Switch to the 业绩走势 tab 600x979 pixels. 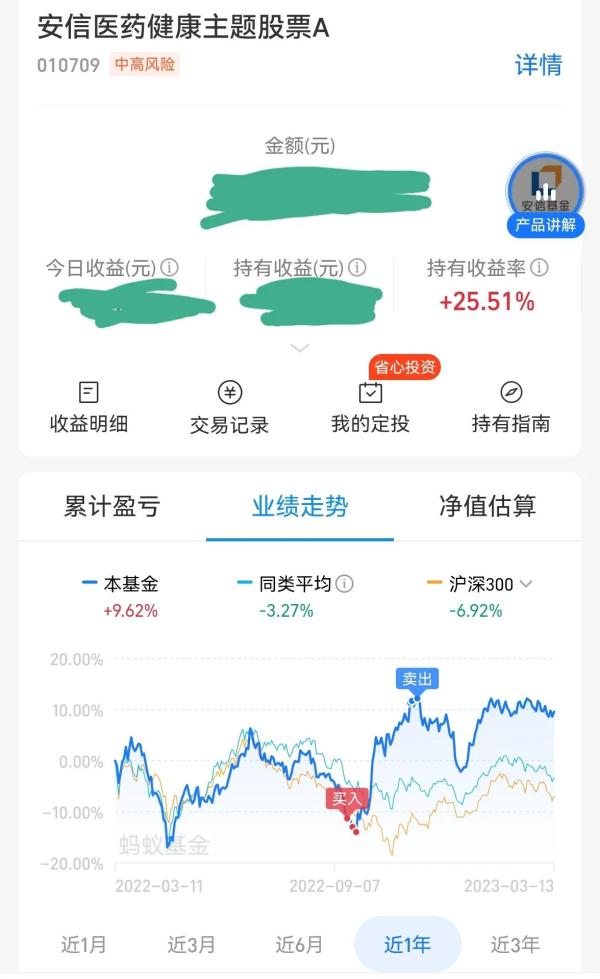pos(300,506)
